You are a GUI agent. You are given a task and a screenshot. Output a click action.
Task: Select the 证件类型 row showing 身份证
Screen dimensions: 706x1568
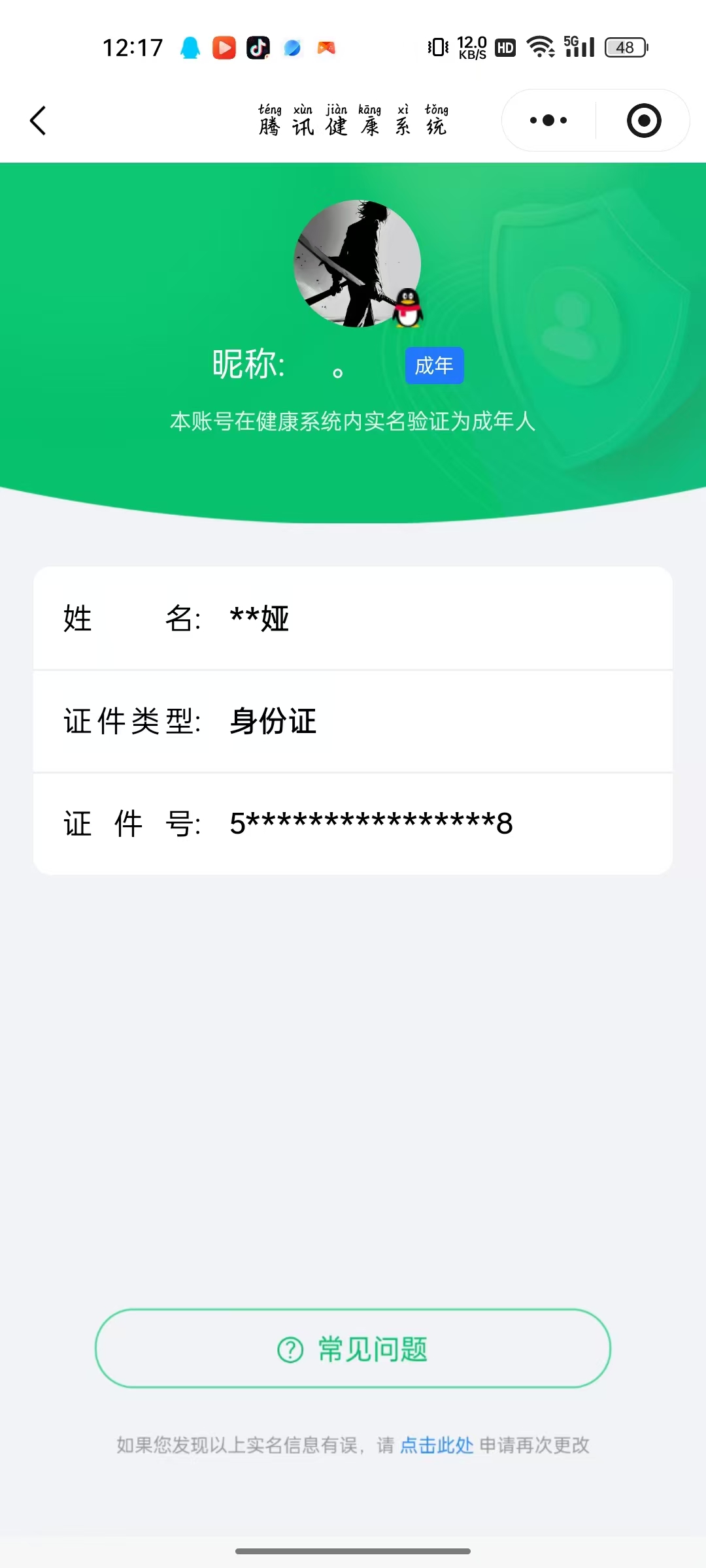click(x=353, y=721)
